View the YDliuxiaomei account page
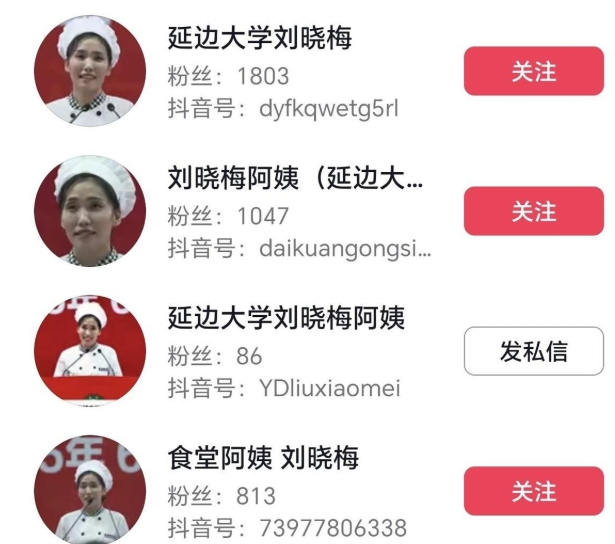 (285, 319)
